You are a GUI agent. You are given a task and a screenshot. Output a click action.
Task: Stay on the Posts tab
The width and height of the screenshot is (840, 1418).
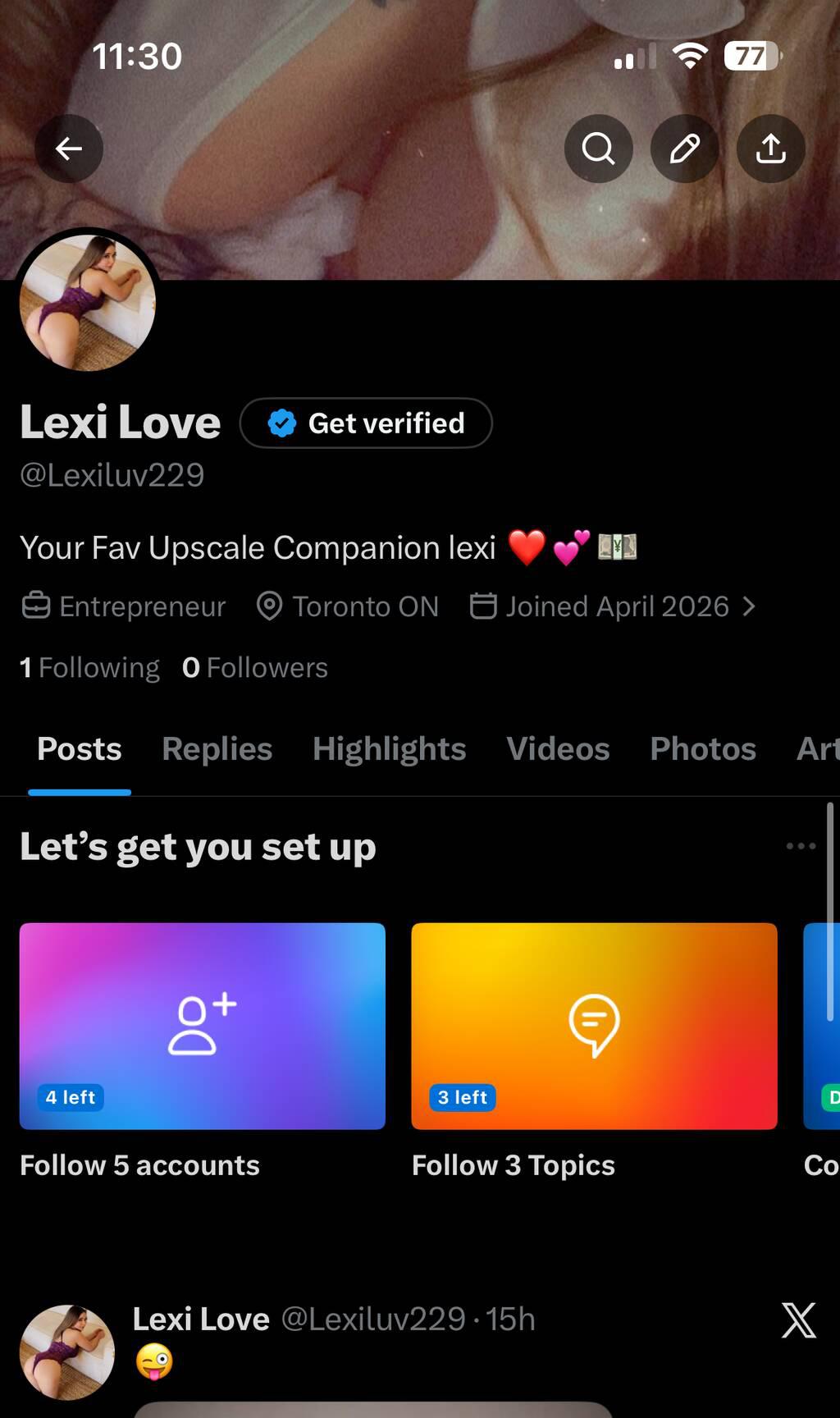point(80,749)
